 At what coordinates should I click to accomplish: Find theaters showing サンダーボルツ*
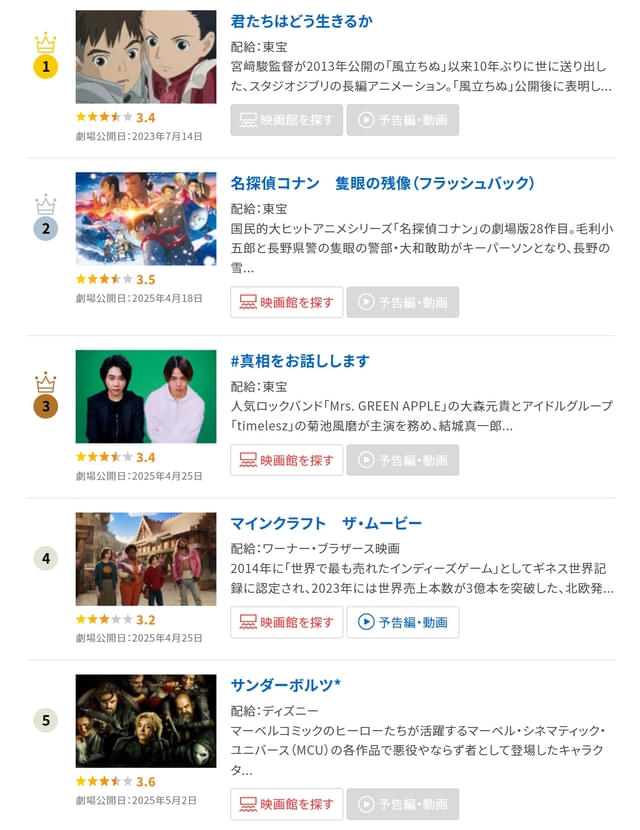coord(286,804)
